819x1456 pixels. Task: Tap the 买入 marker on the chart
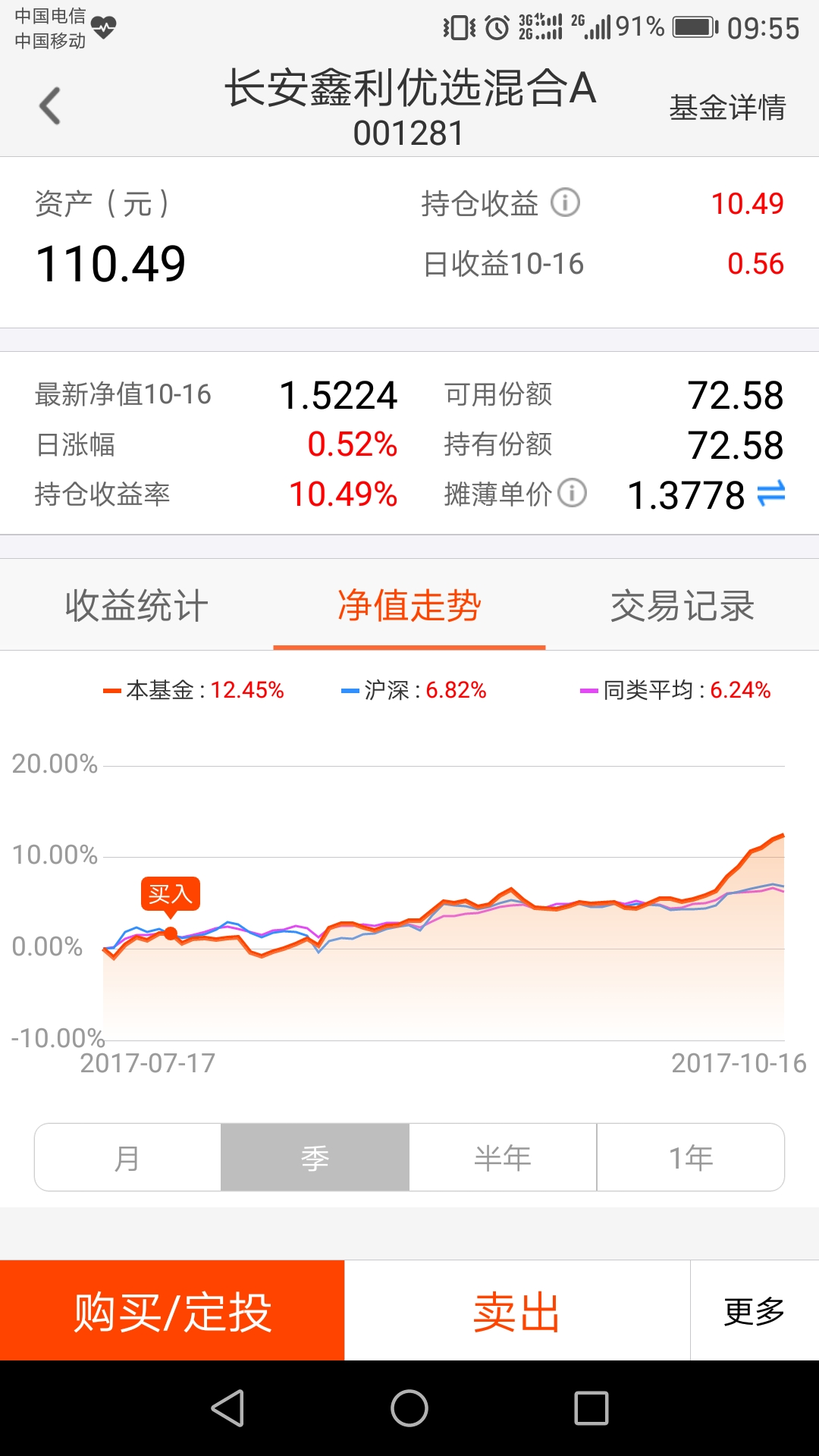pos(171,895)
